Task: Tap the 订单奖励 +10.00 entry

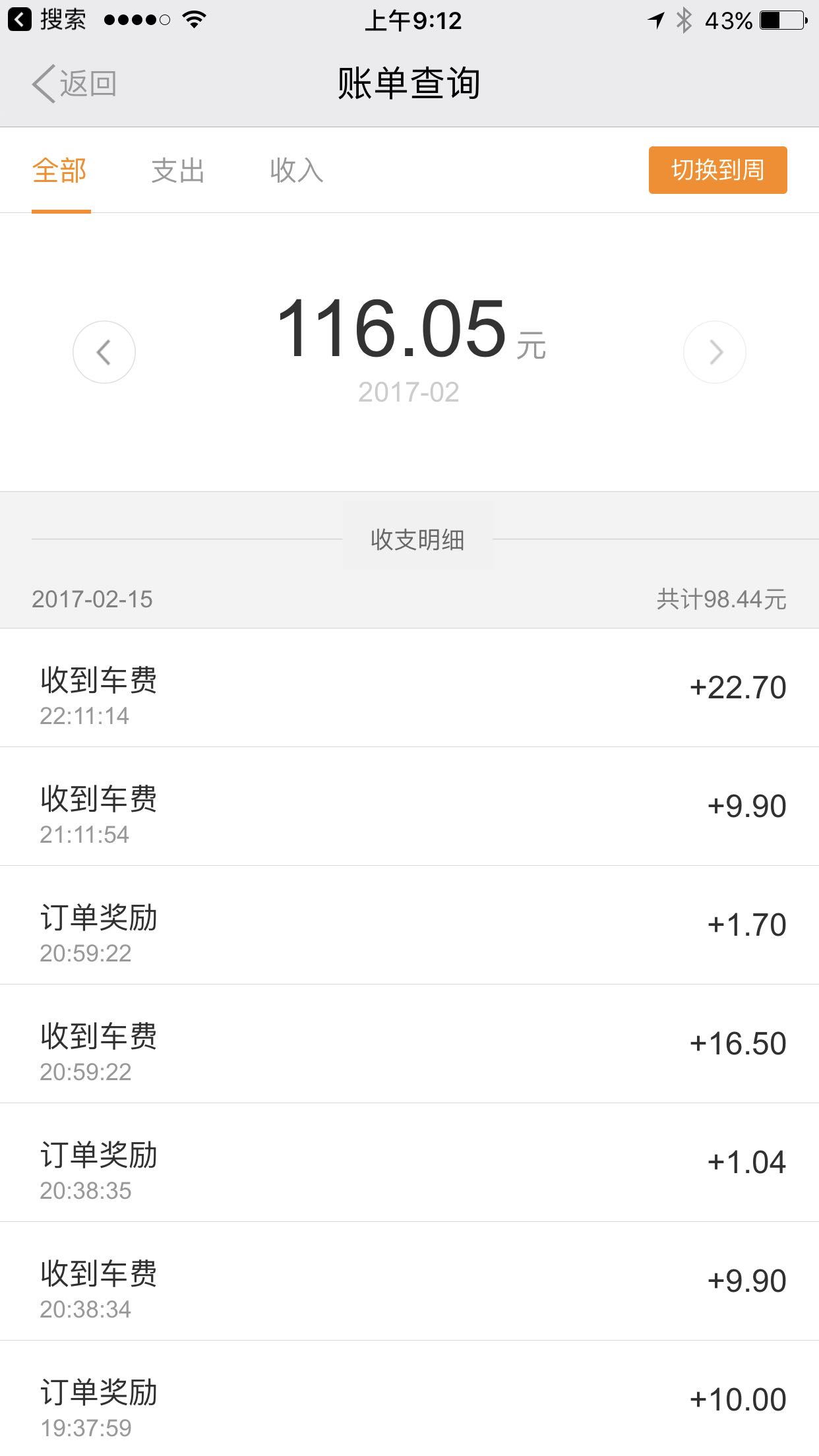Action: [409, 1405]
